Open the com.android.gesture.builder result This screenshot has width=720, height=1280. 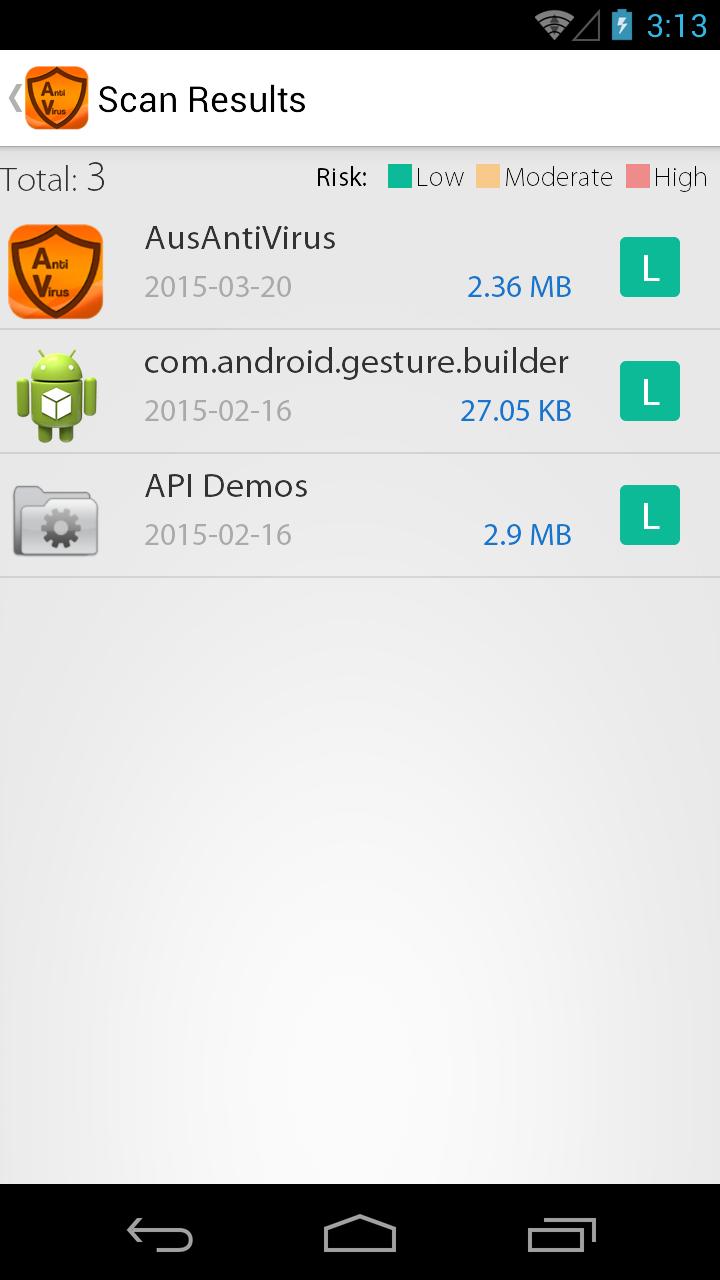360,391
